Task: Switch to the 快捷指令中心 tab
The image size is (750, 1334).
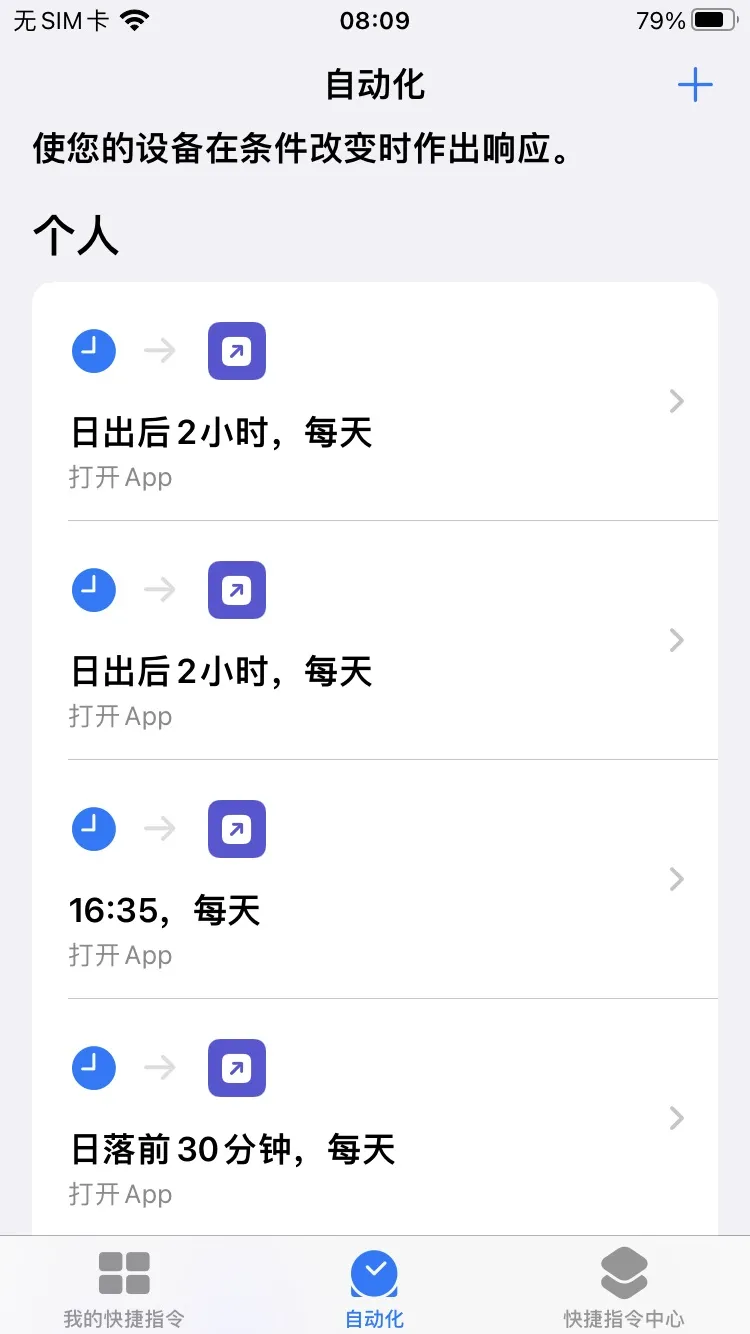Action: pyautogui.click(x=624, y=1285)
